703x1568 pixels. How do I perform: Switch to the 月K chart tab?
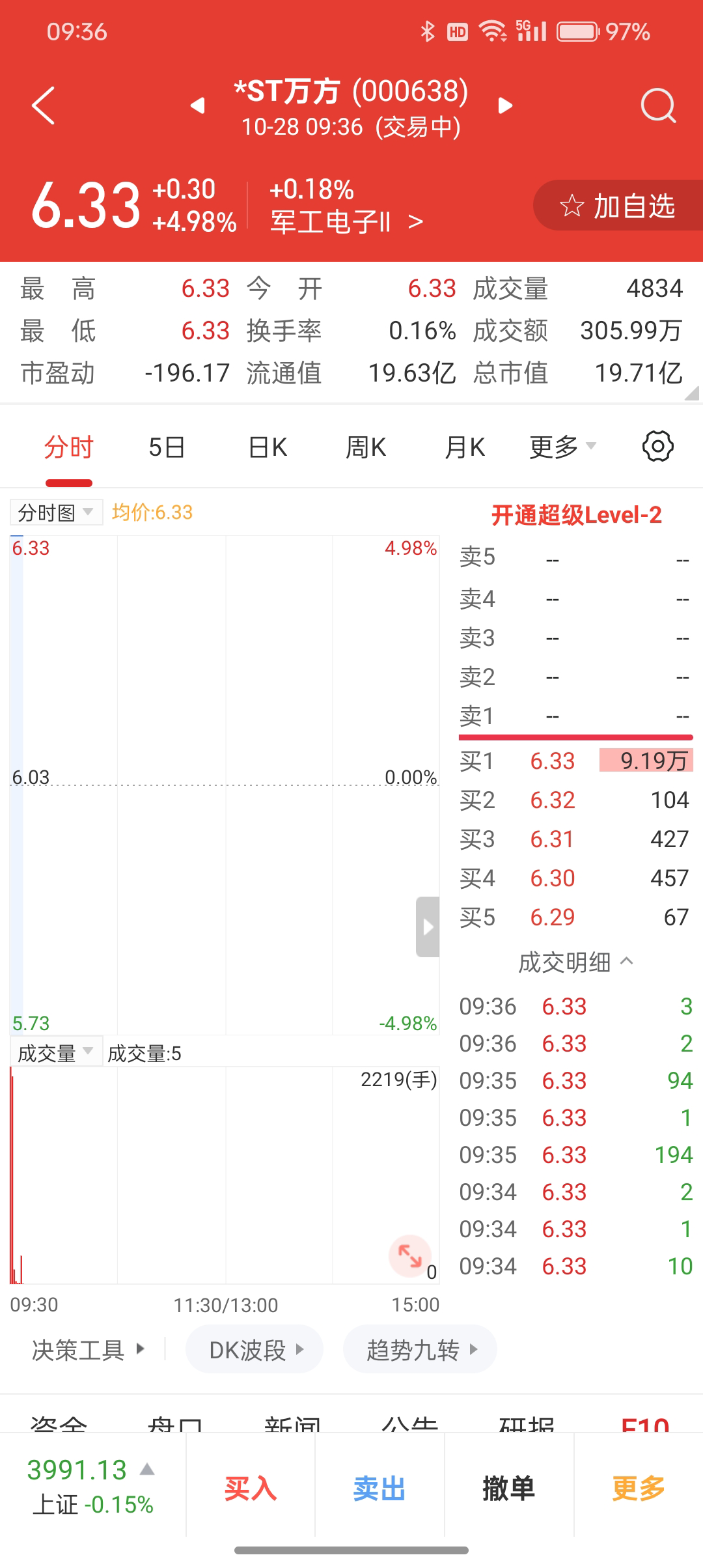click(x=465, y=447)
